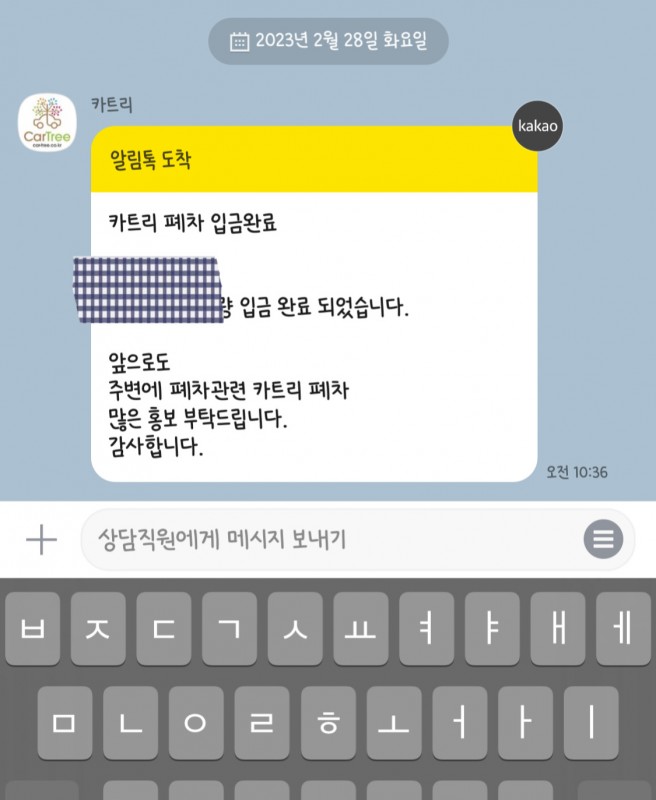Open the chatbot menu icon
Image resolution: width=656 pixels, height=800 pixels.
pos(603,540)
